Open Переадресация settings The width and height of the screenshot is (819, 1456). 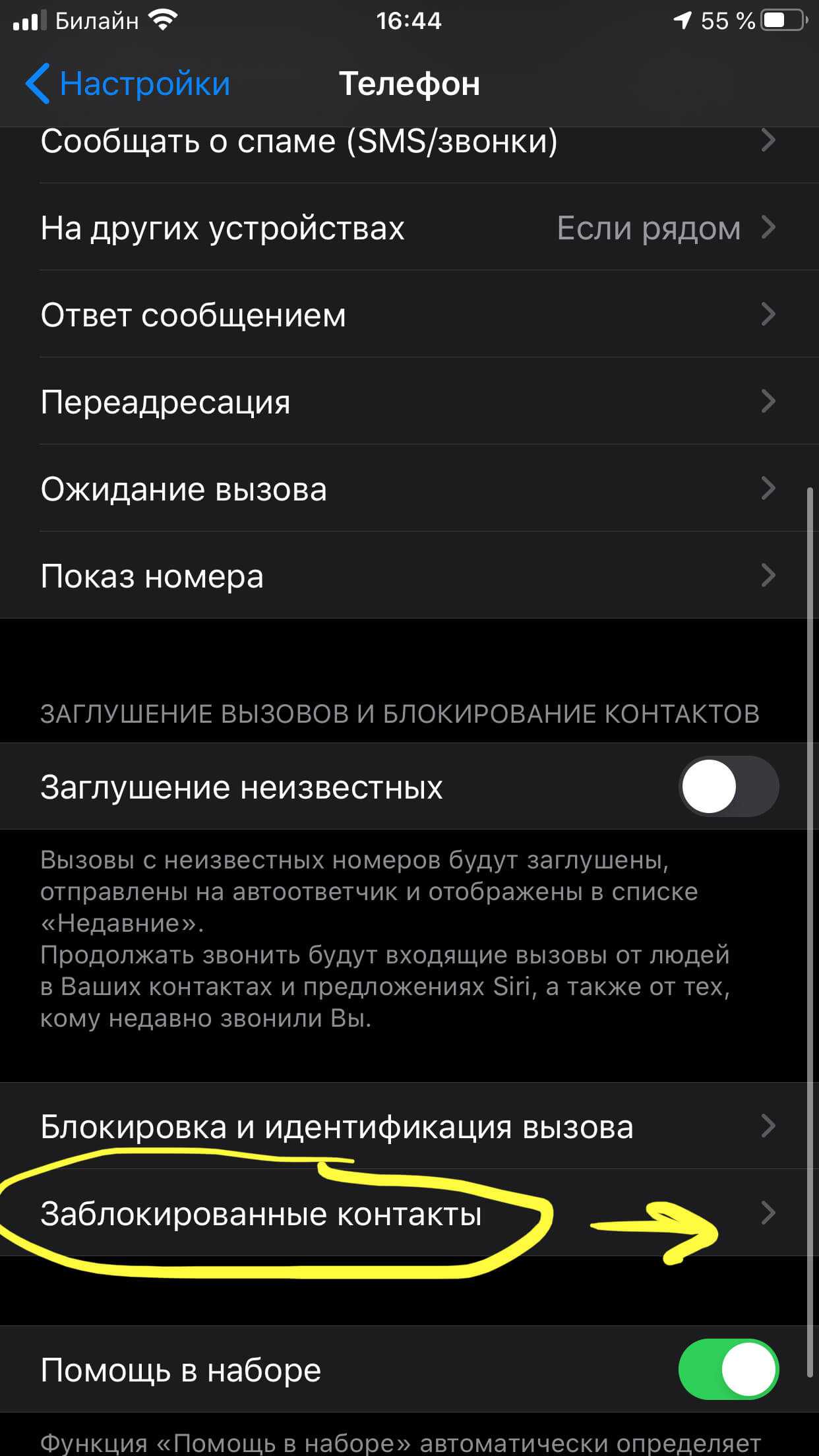[x=409, y=402]
